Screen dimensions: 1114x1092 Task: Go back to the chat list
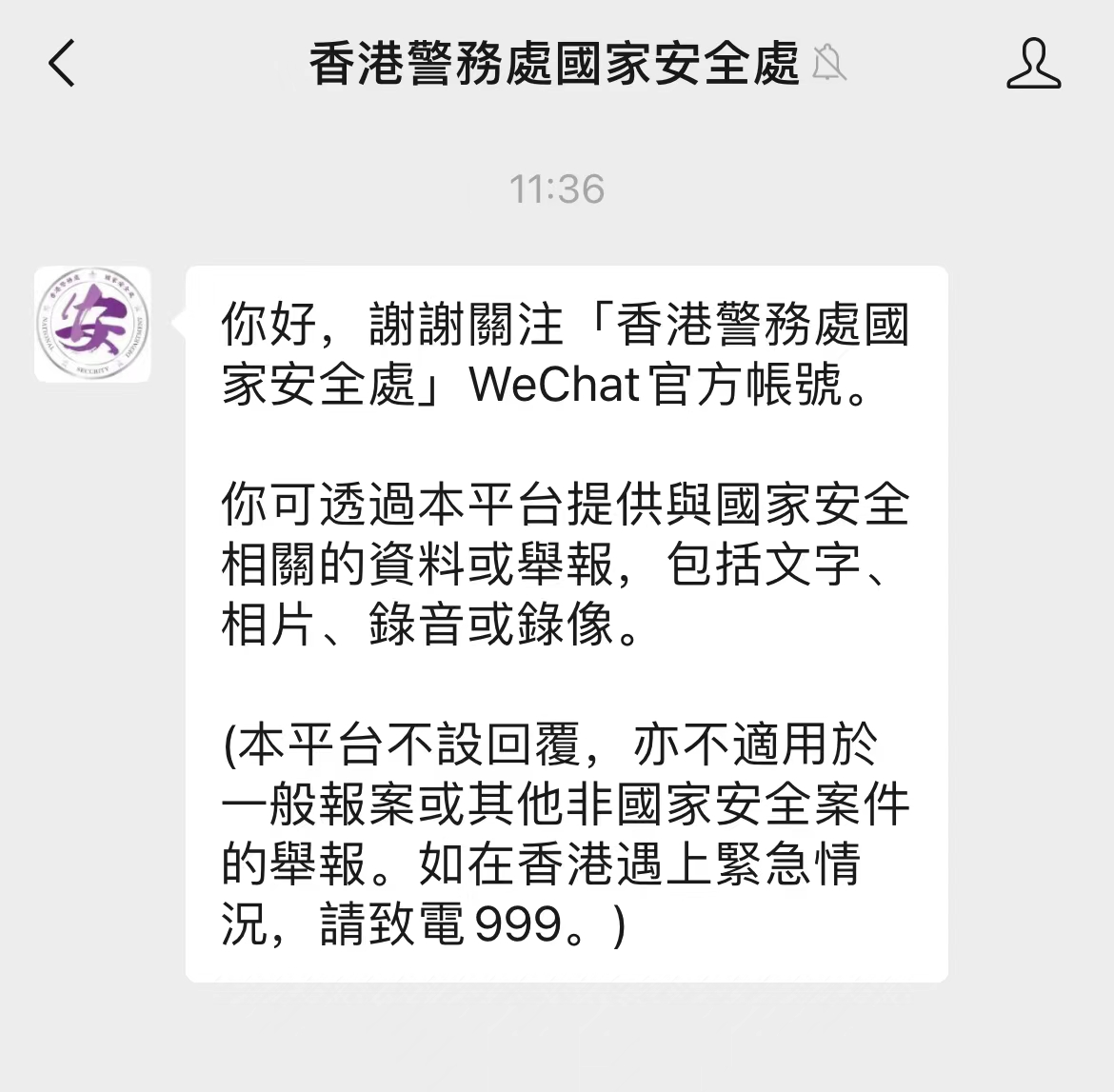tap(62, 64)
